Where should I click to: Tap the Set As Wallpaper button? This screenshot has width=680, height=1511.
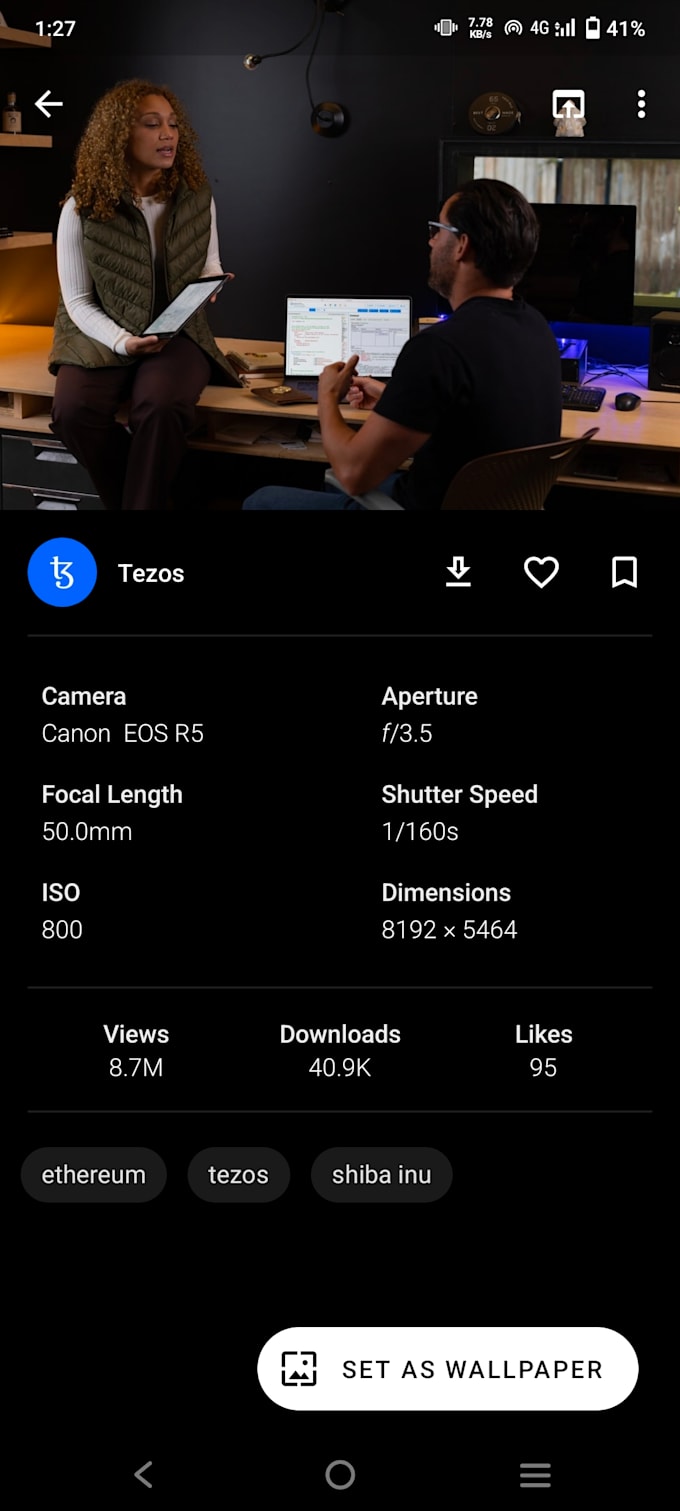(x=447, y=1368)
